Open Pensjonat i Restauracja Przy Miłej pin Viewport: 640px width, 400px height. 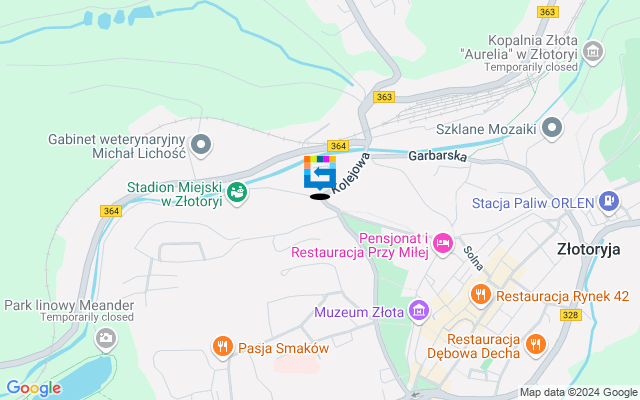click(x=443, y=243)
